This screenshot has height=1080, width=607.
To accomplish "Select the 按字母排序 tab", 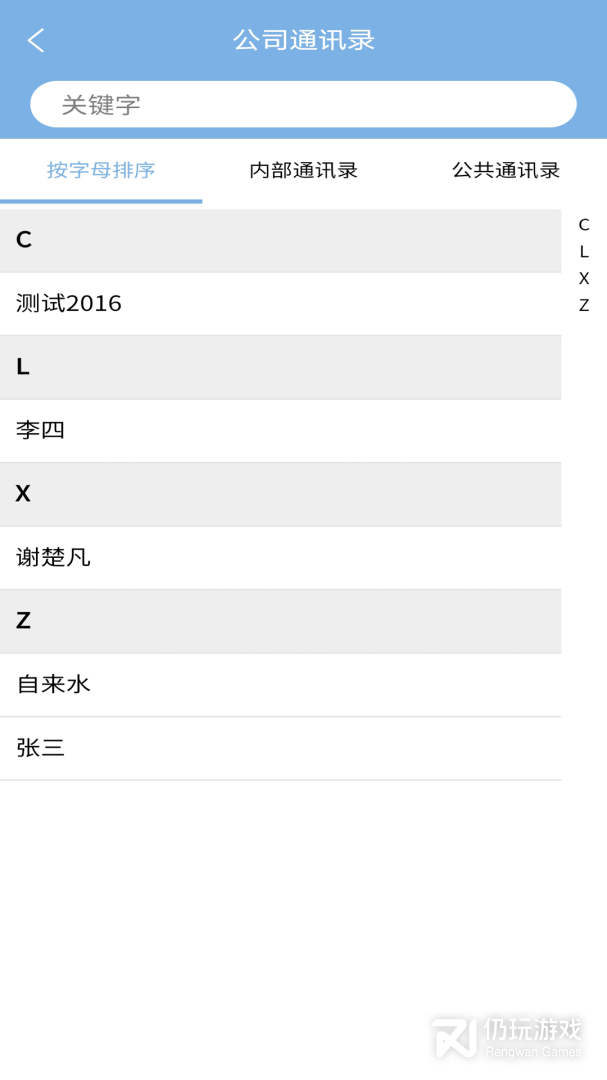I will [x=101, y=170].
